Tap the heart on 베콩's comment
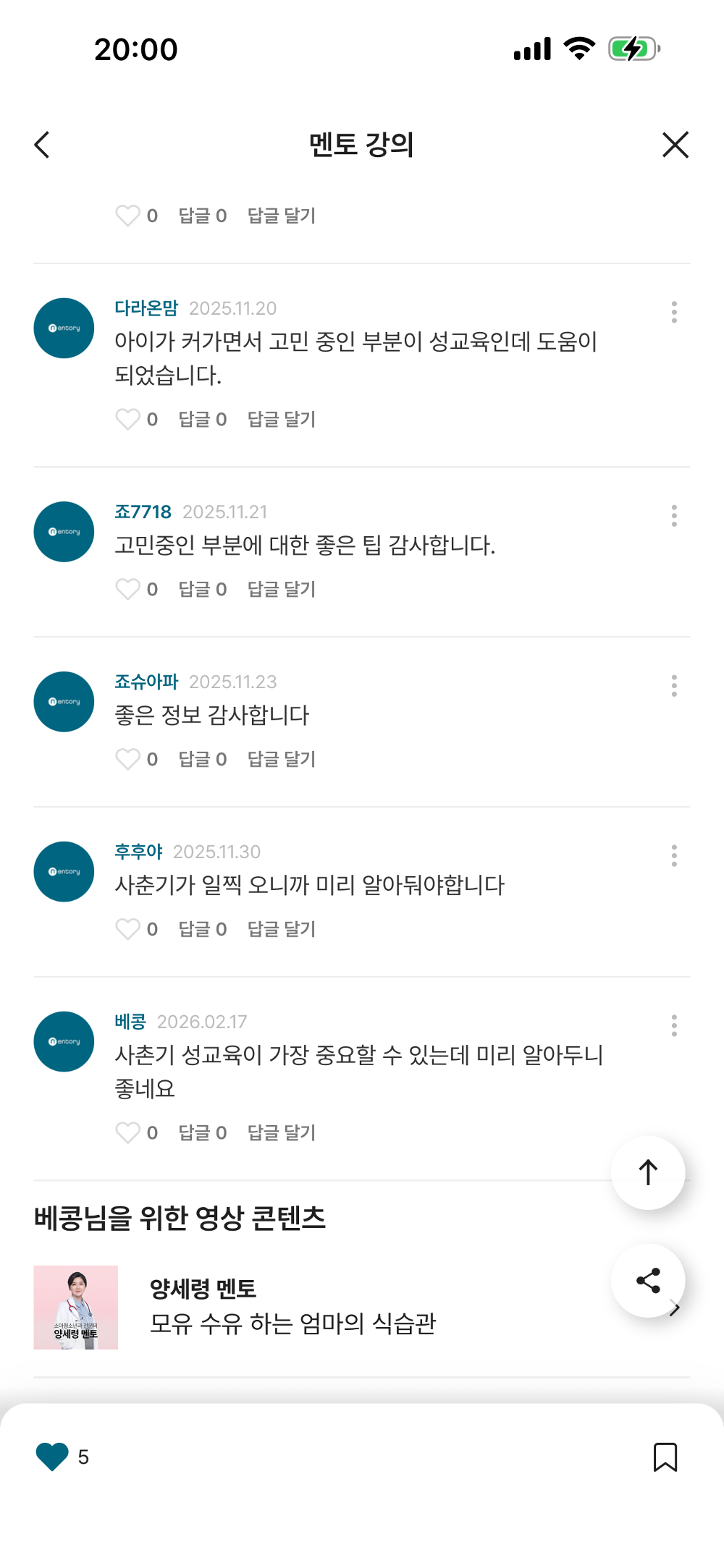 coord(129,1132)
